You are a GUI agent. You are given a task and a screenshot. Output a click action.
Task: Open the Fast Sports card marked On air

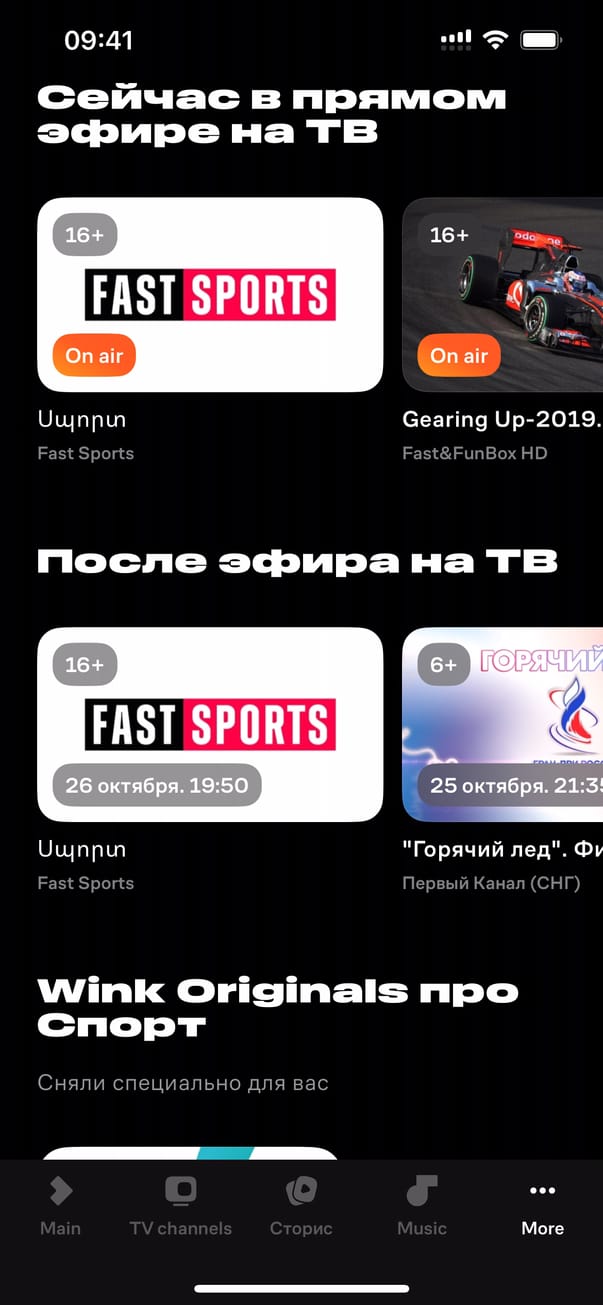pos(210,294)
